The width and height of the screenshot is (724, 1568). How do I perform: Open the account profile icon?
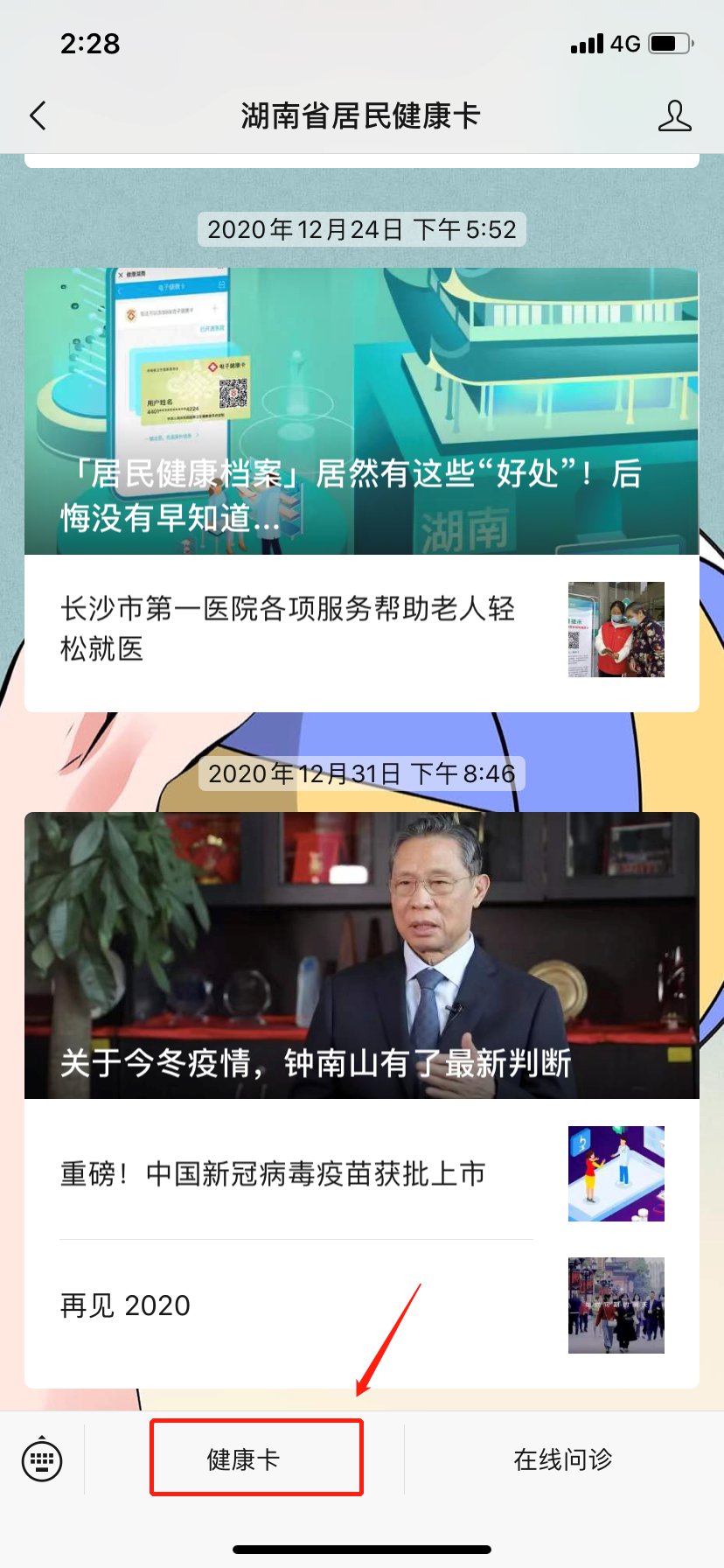click(x=674, y=115)
